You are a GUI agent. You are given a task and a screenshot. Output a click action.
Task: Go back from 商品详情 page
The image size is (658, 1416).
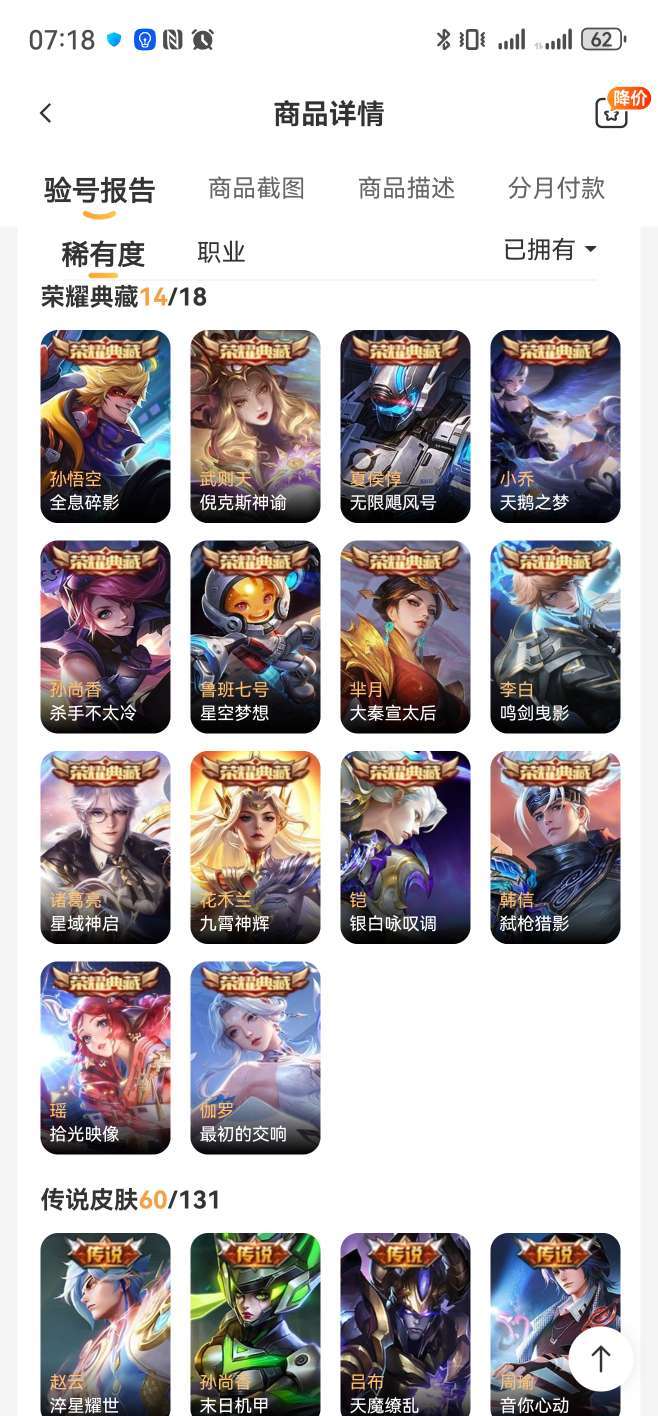(x=45, y=113)
